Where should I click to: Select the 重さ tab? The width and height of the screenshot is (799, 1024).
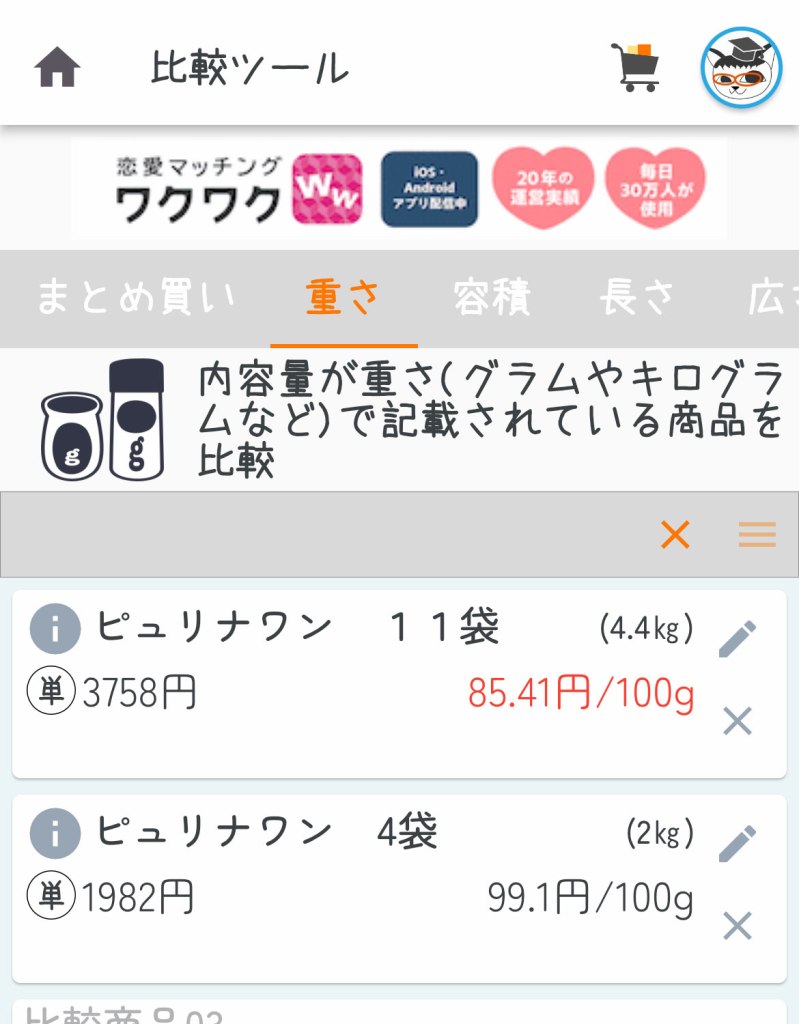click(343, 299)
